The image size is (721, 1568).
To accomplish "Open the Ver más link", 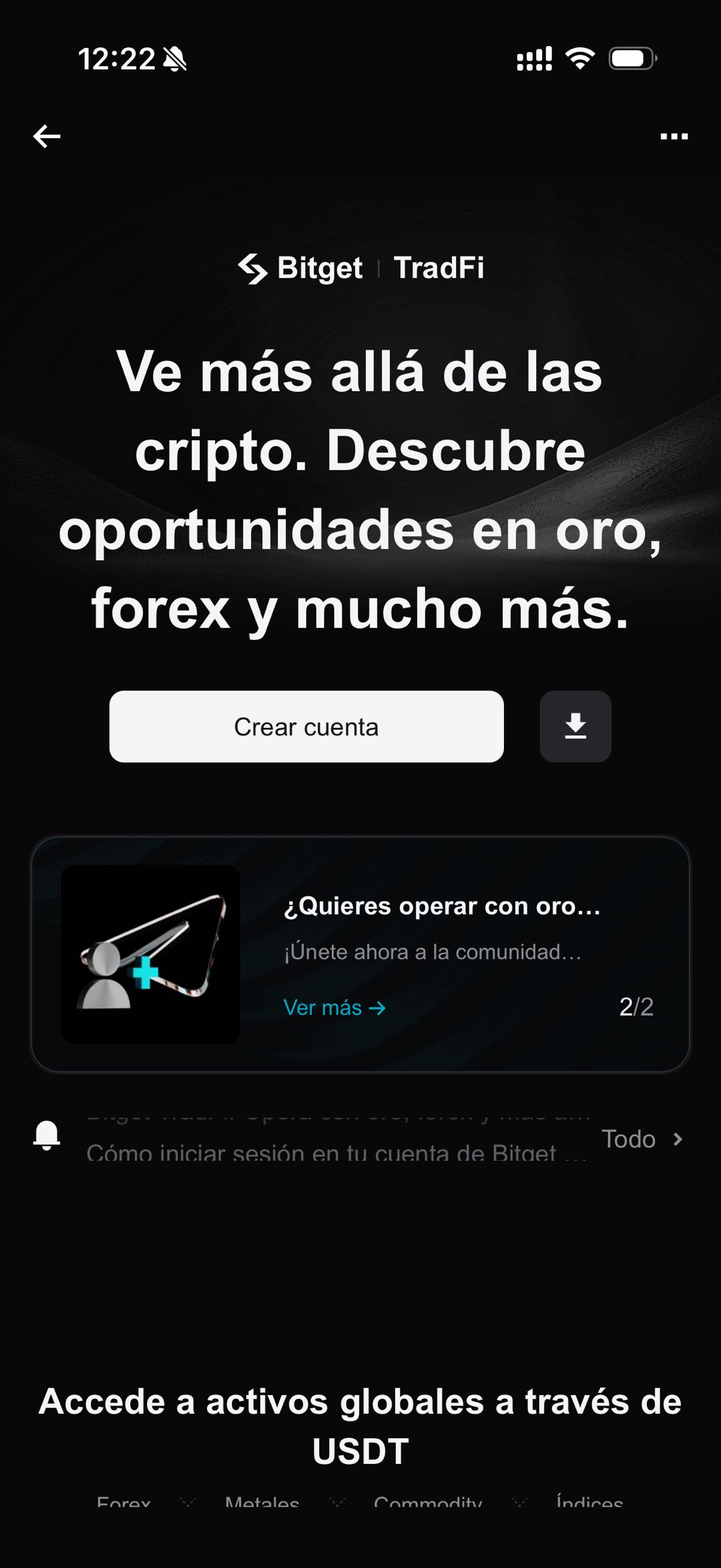I will click(334, 1007).
